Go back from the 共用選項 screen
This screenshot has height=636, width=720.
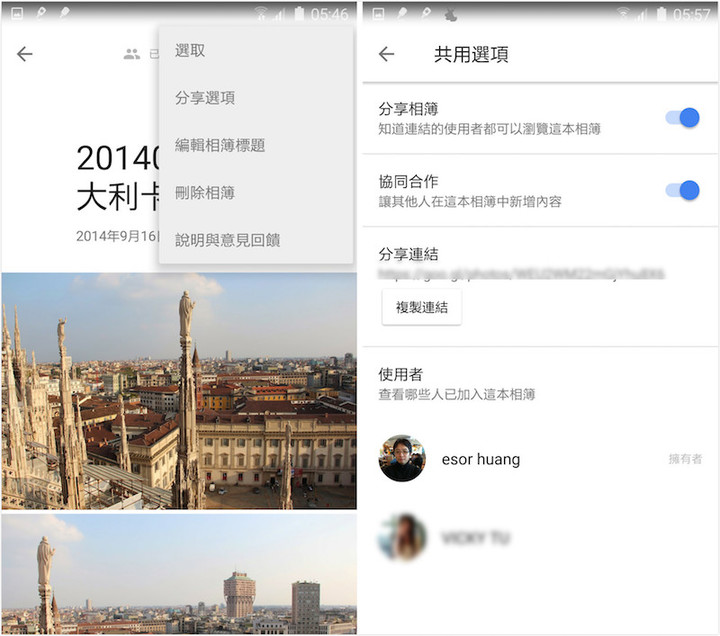pos(387,54)
